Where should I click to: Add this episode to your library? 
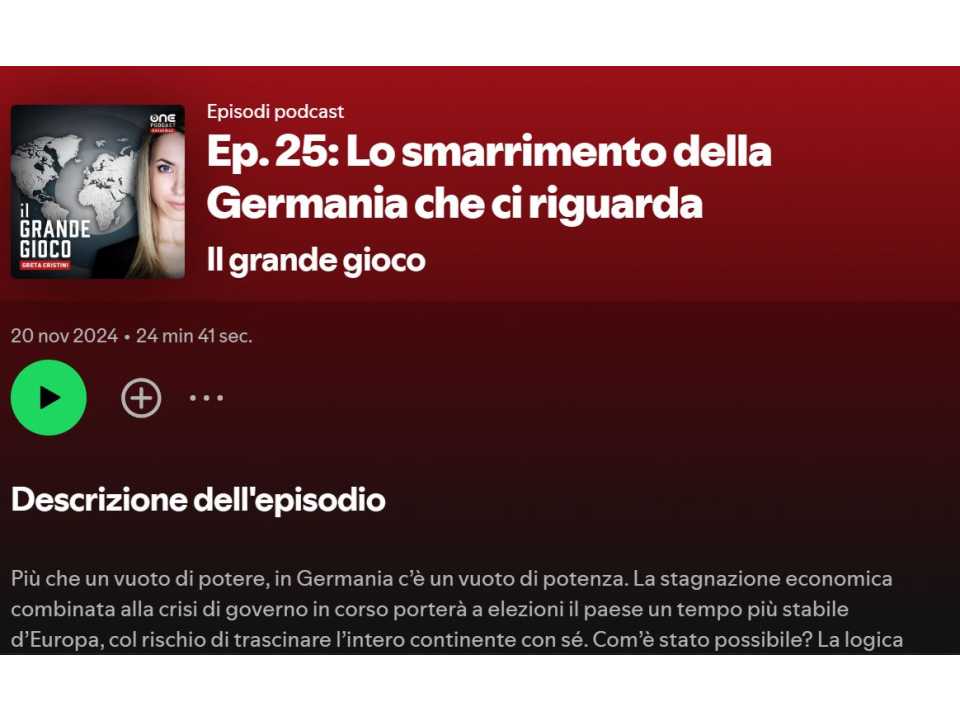pos(141,398)
